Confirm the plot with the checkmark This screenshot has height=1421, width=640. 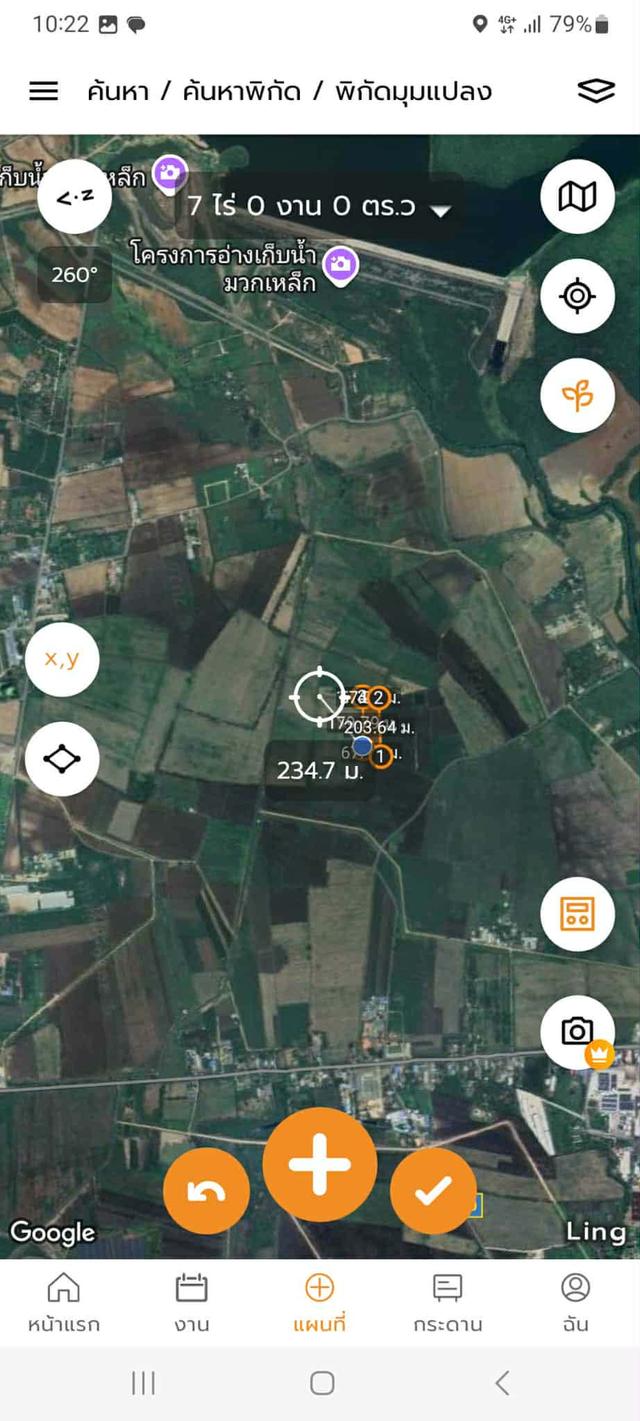pyautogui.click(x=433, y=1191)
